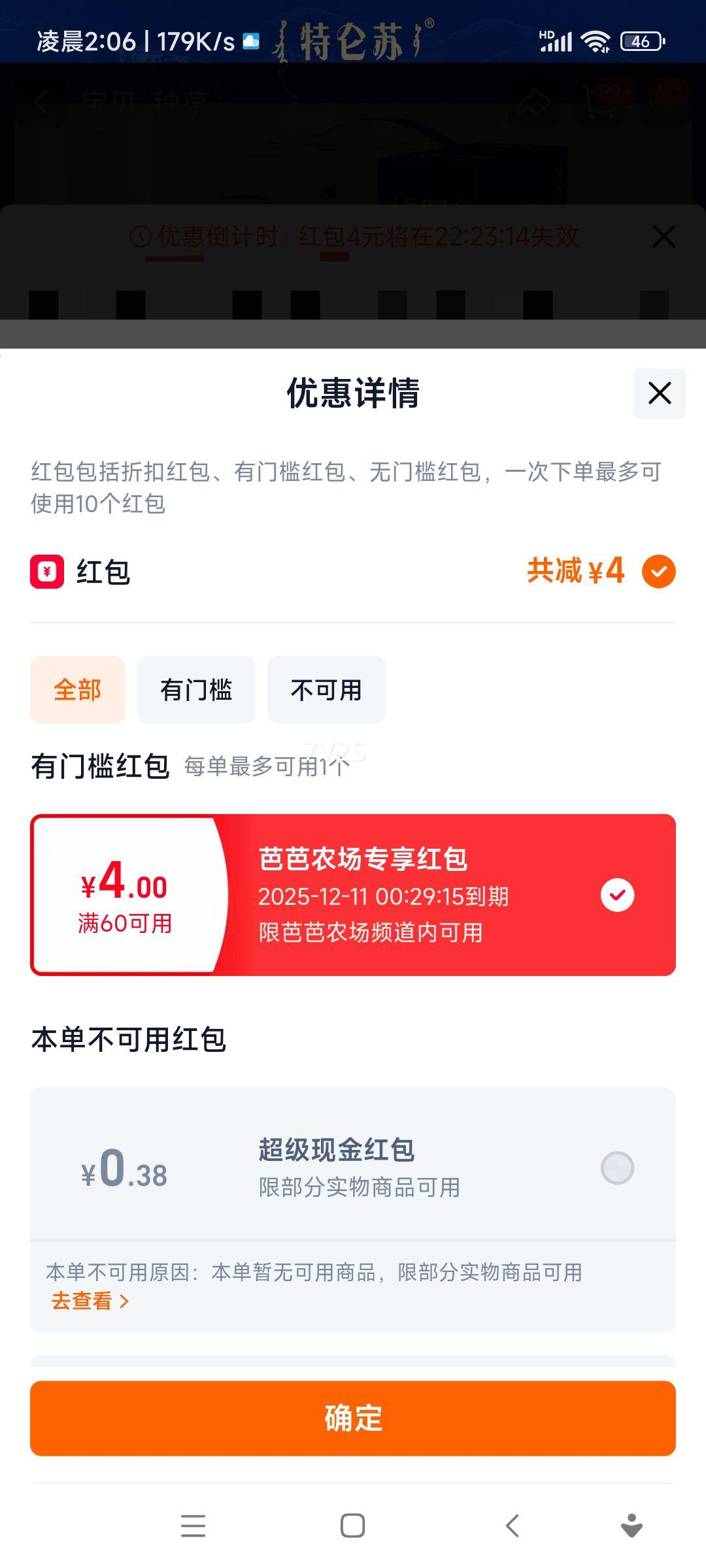The width and height of the screenshot is (706, 1568).
Task: Tap the clock icon in the countdown banner
Action: tap(139, 237)
